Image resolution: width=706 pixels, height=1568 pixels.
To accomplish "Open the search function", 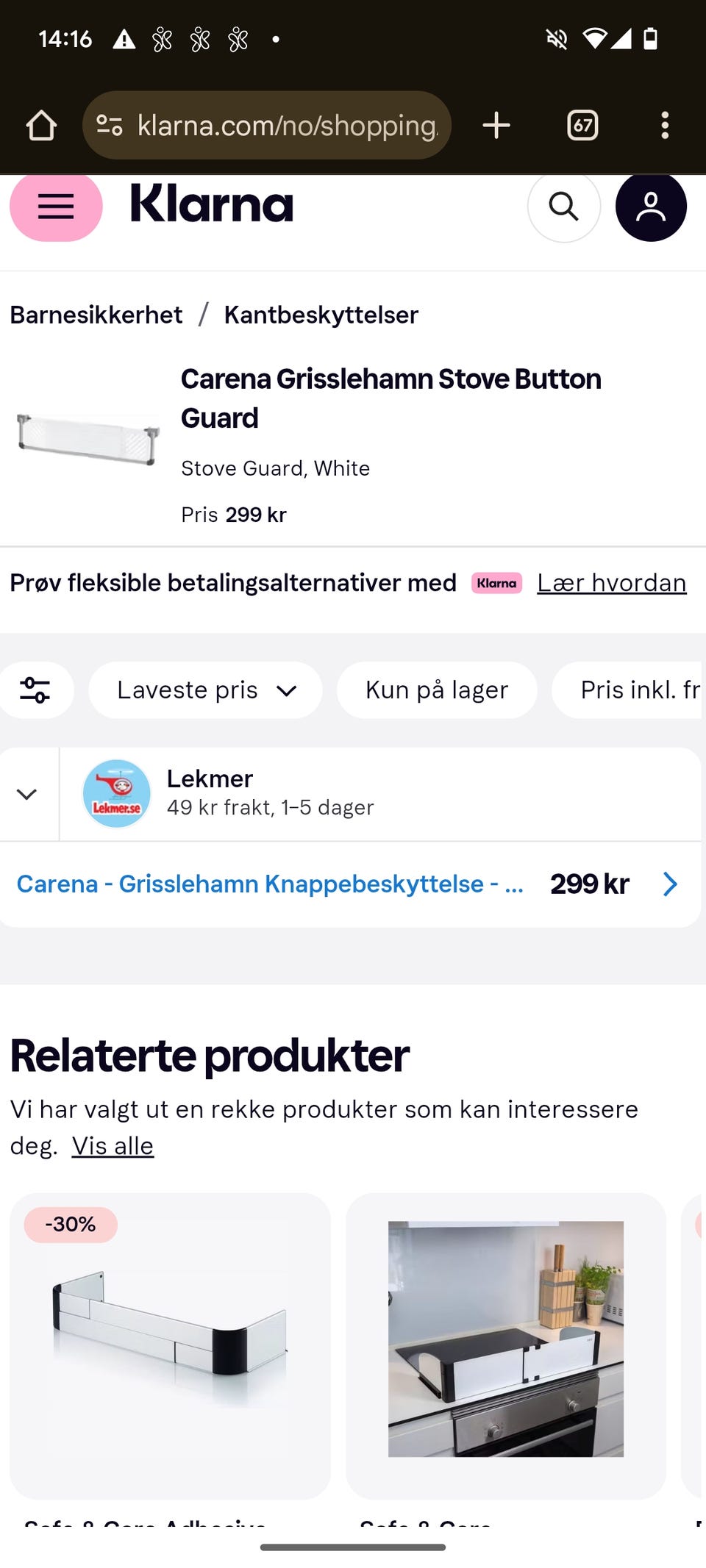I will [x=563, y=207].
